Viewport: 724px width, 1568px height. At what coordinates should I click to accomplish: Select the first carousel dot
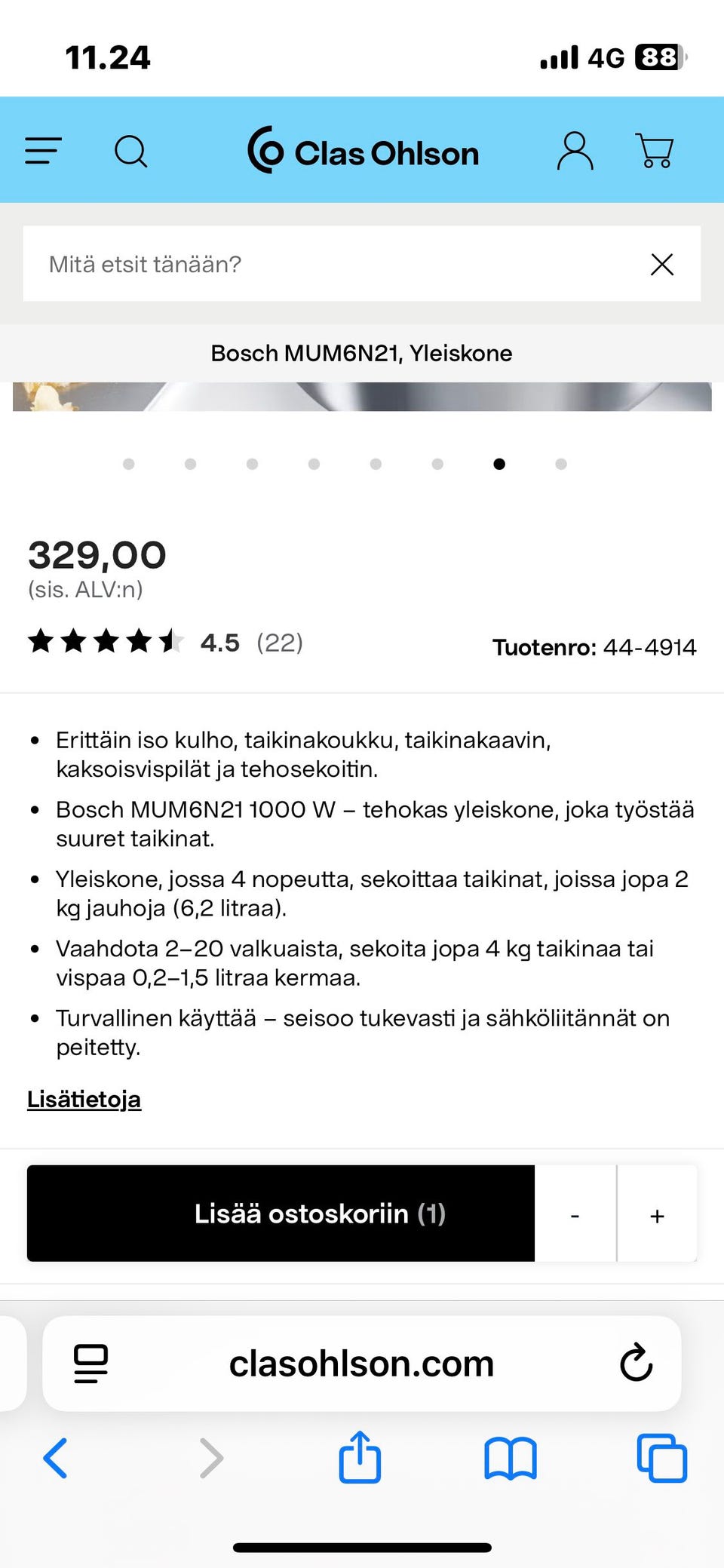[128, 464]
